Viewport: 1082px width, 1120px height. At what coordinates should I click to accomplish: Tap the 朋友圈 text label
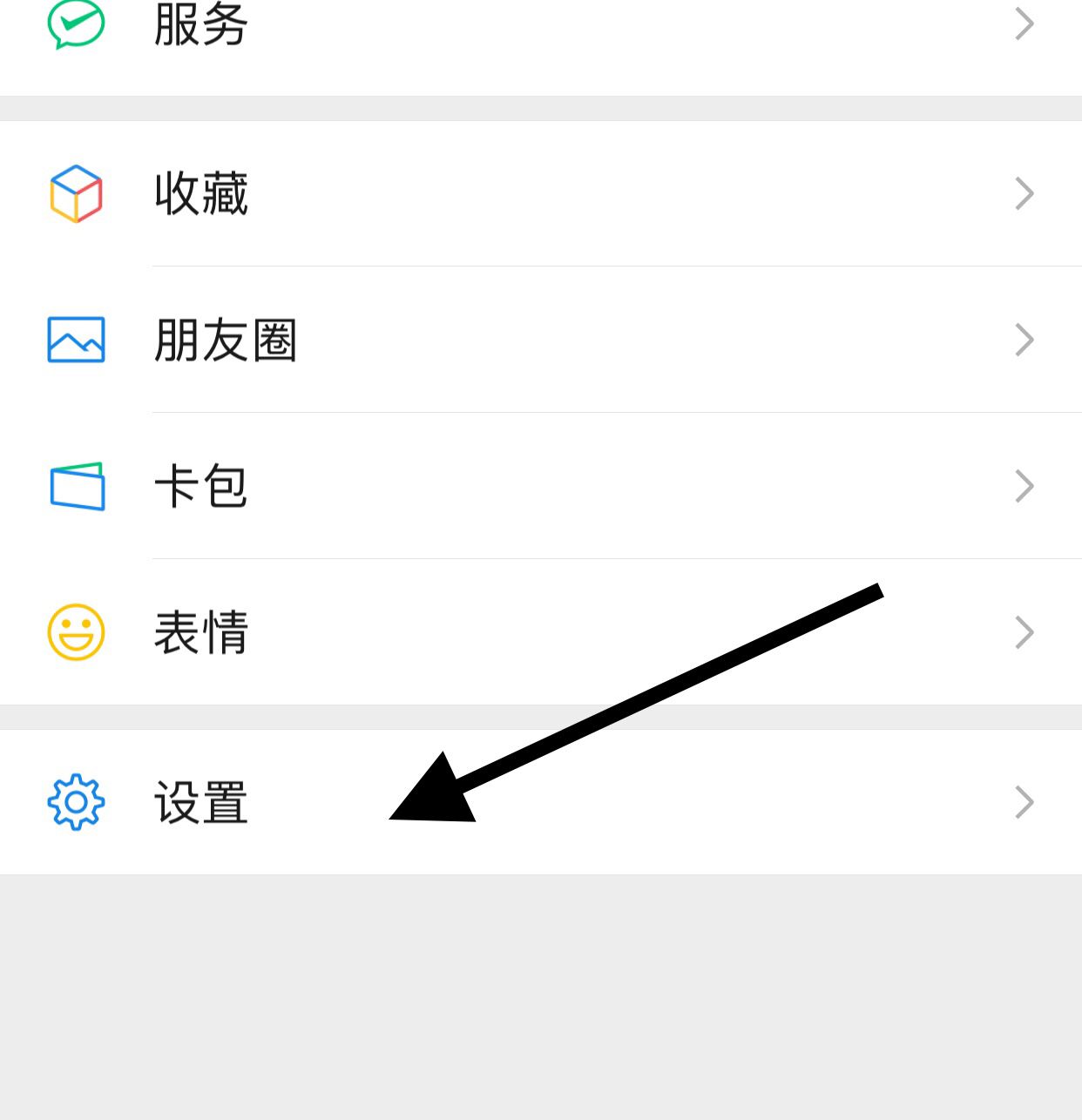[225, 341]
